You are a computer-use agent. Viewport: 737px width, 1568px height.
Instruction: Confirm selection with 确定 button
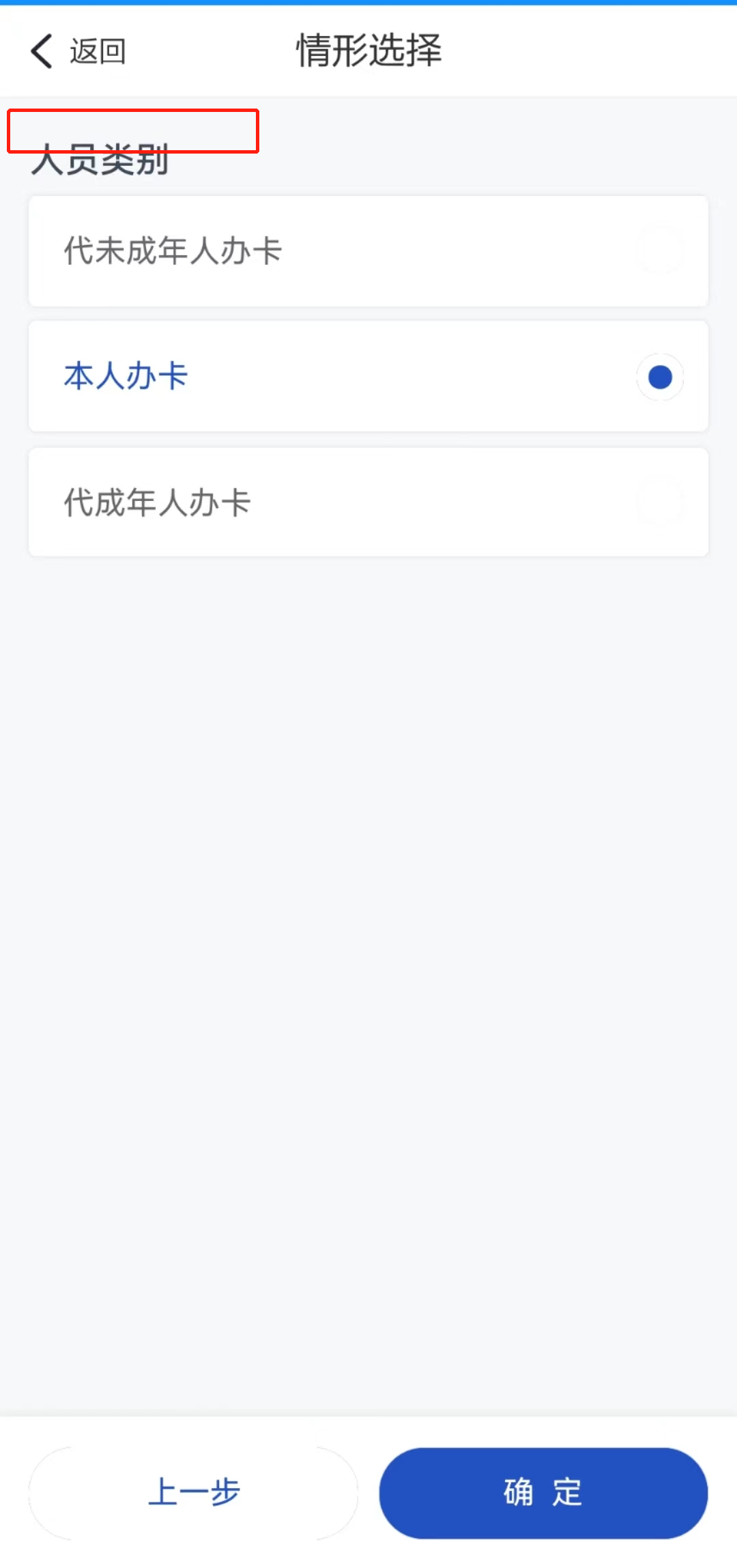click(543, 1492)
